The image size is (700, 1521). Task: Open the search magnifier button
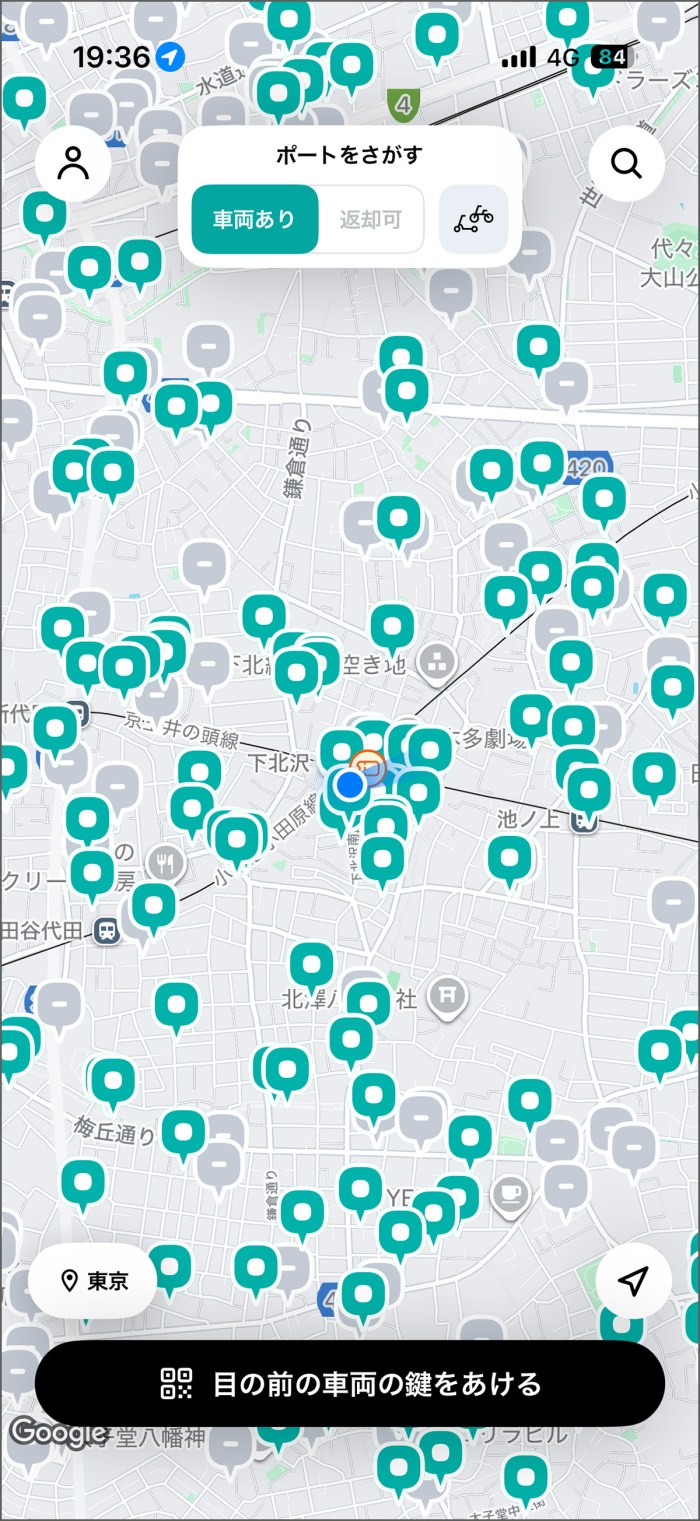[627, 163]
